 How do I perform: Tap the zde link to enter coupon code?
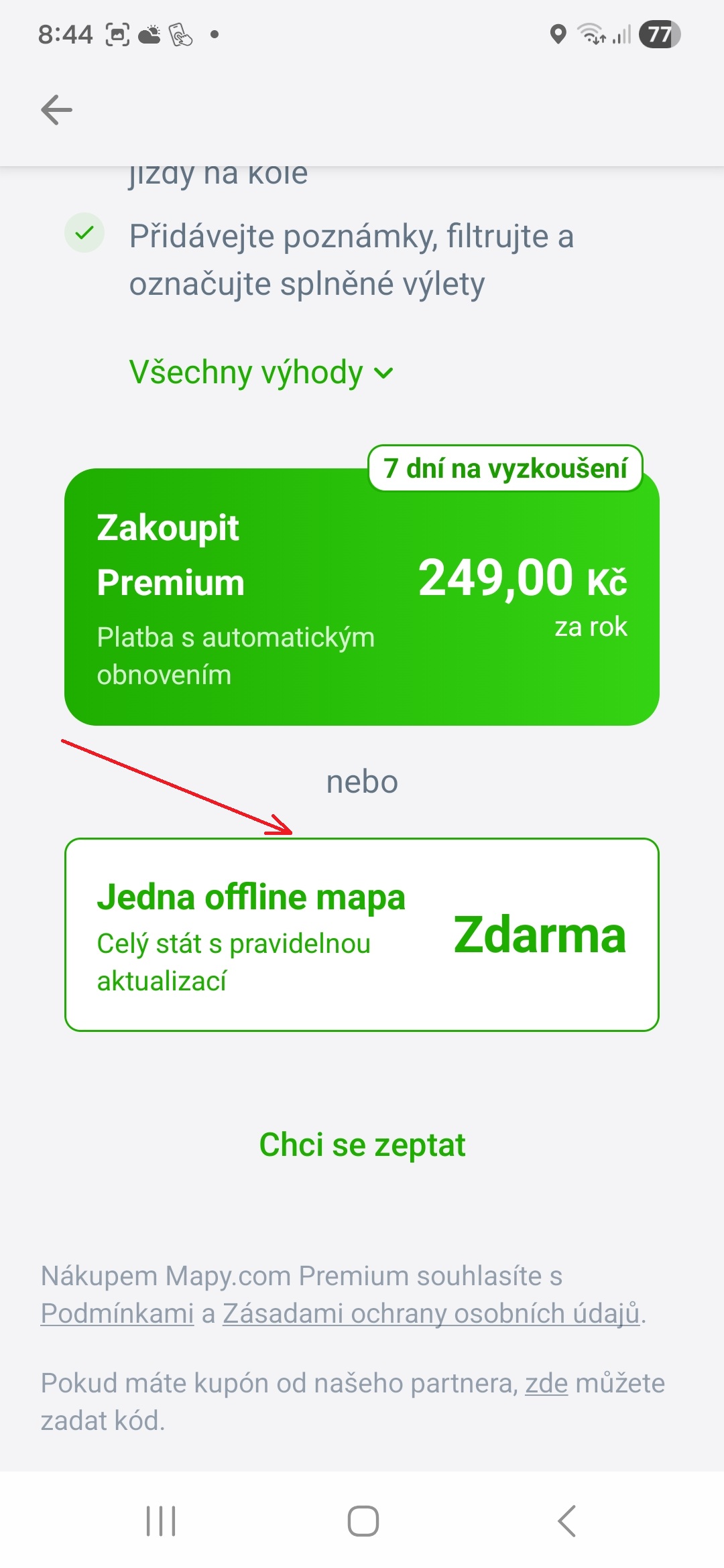(546, 1384)
